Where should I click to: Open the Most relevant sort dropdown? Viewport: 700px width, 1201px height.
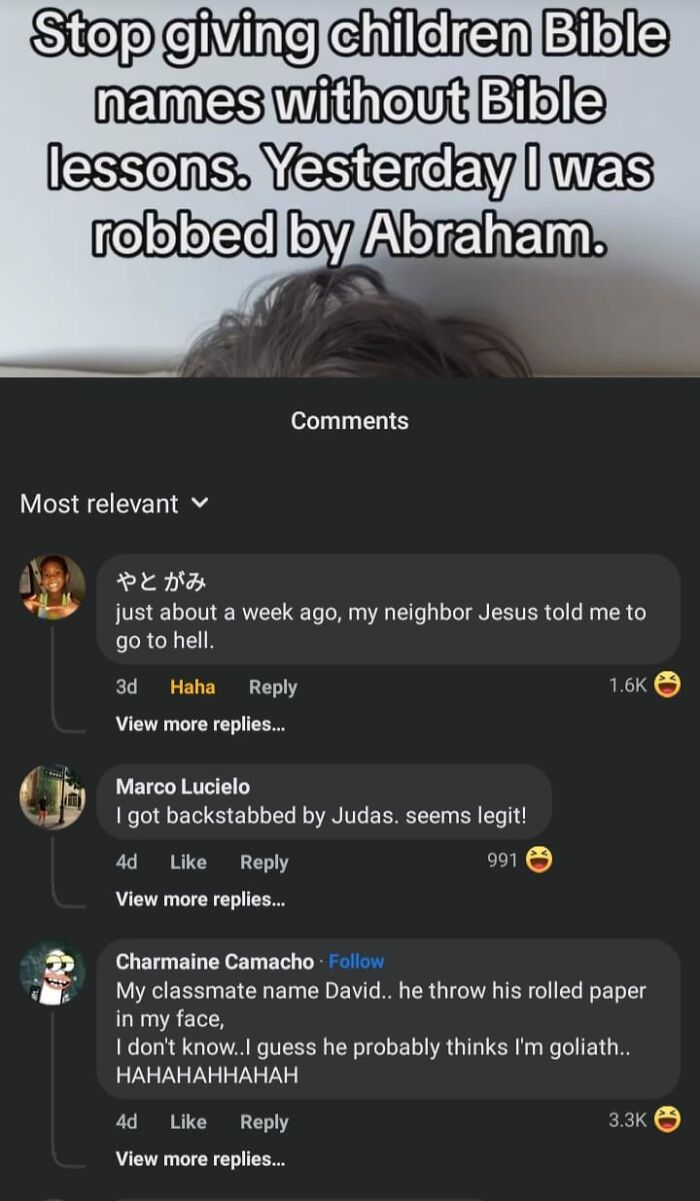(113, 504)
